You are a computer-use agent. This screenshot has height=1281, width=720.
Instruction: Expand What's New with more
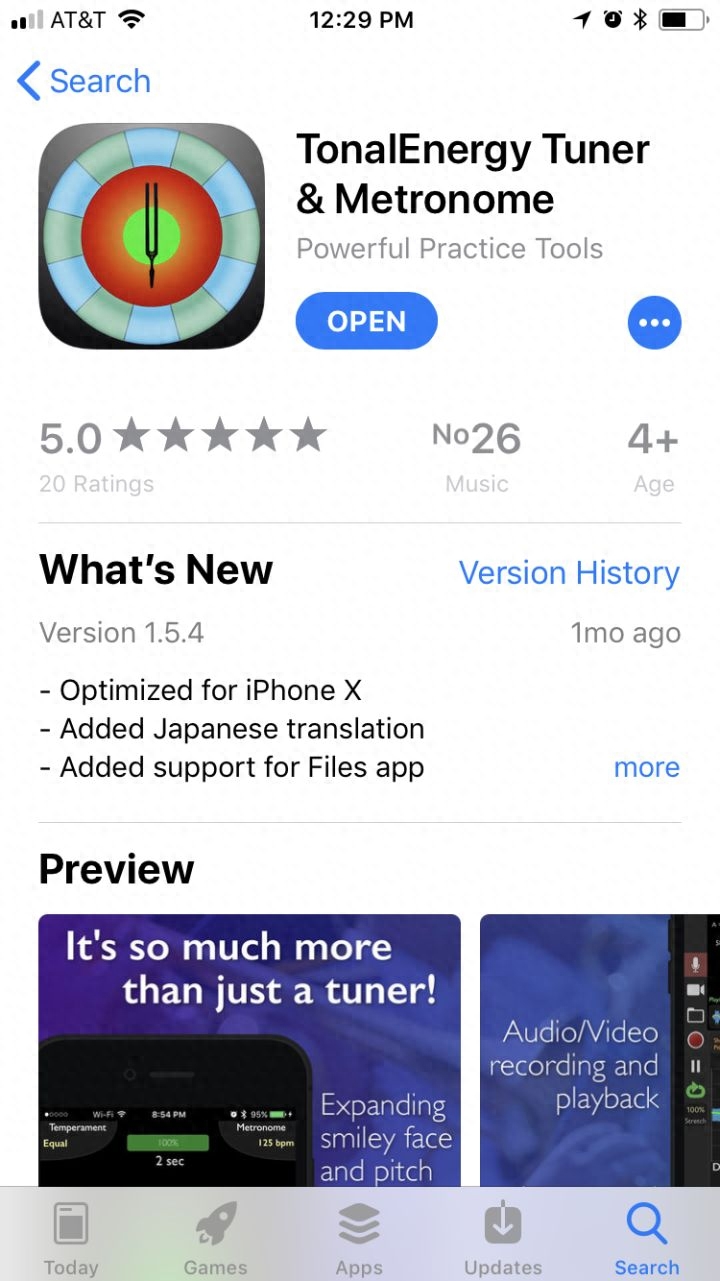(646, 767)
